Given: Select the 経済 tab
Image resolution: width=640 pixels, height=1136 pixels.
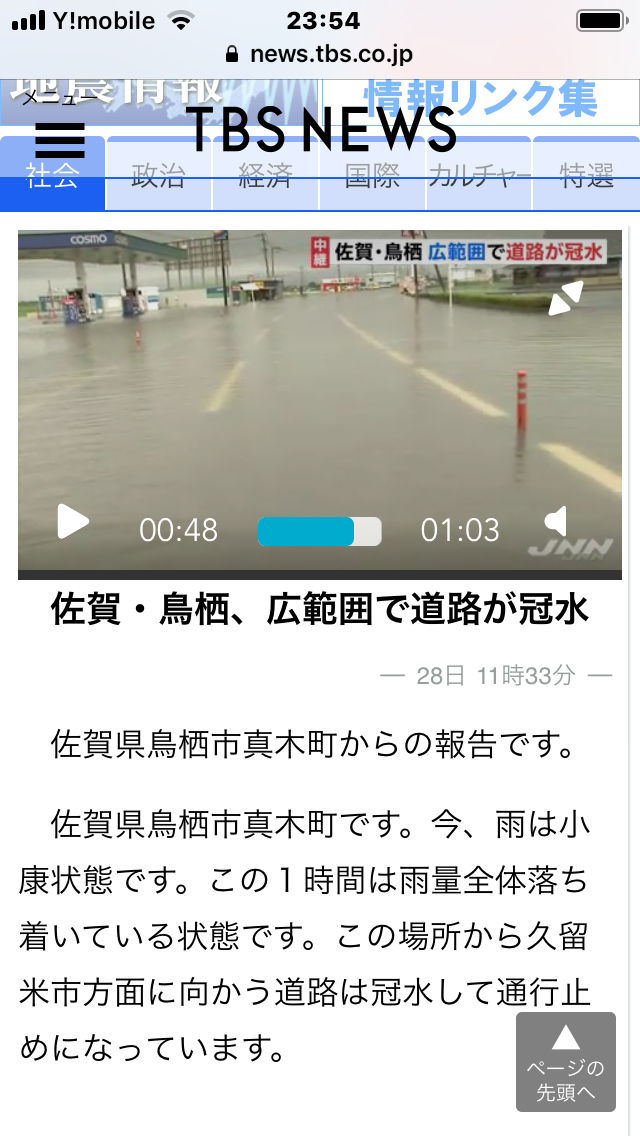Looking at the screenshot, I should (266, 176).
